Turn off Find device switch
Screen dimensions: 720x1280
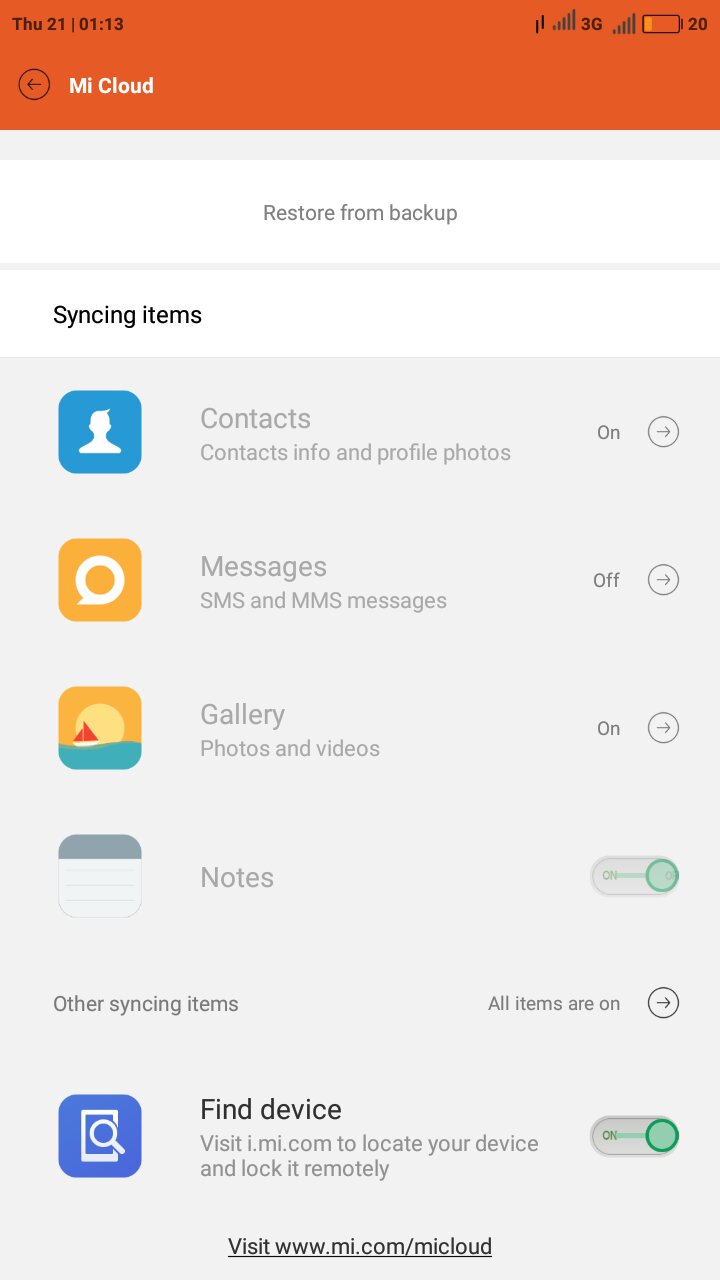click(635, 1136)
